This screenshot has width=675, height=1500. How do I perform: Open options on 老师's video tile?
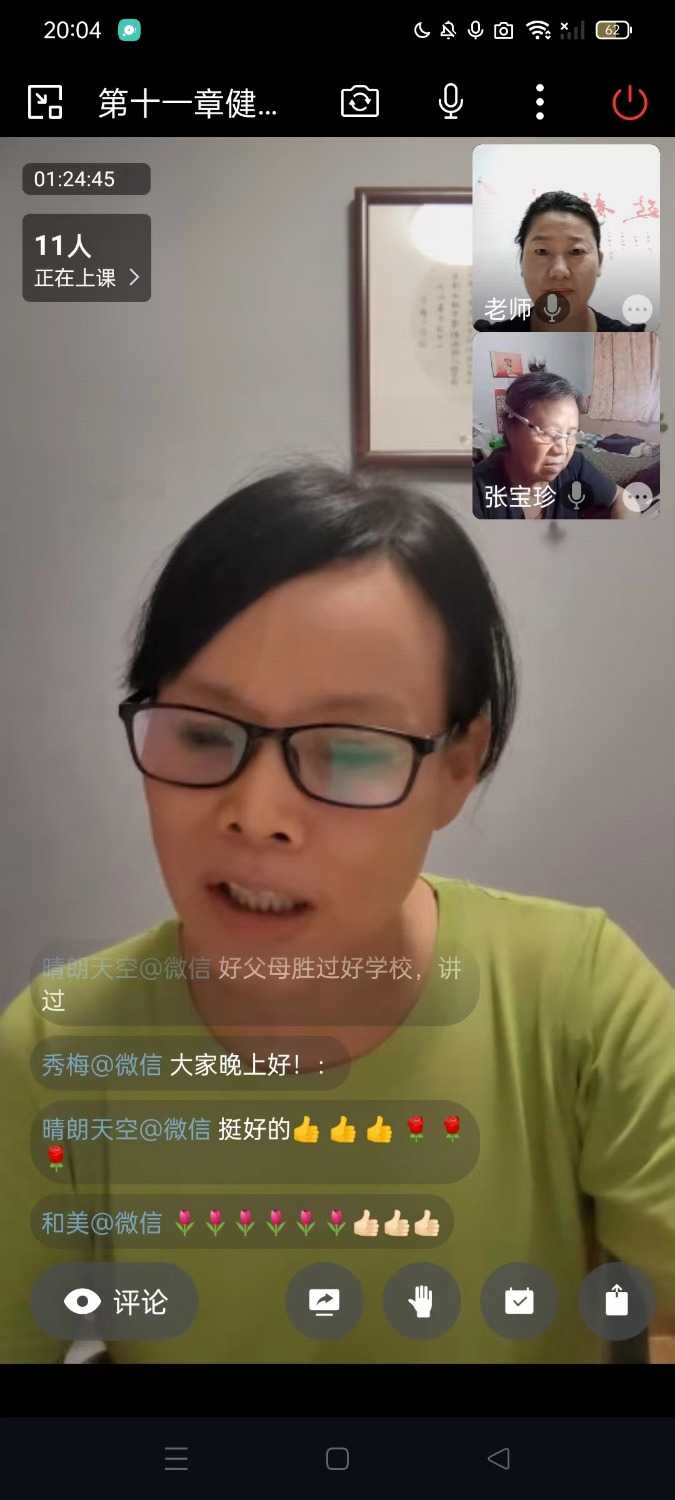[x=637, y=309]
